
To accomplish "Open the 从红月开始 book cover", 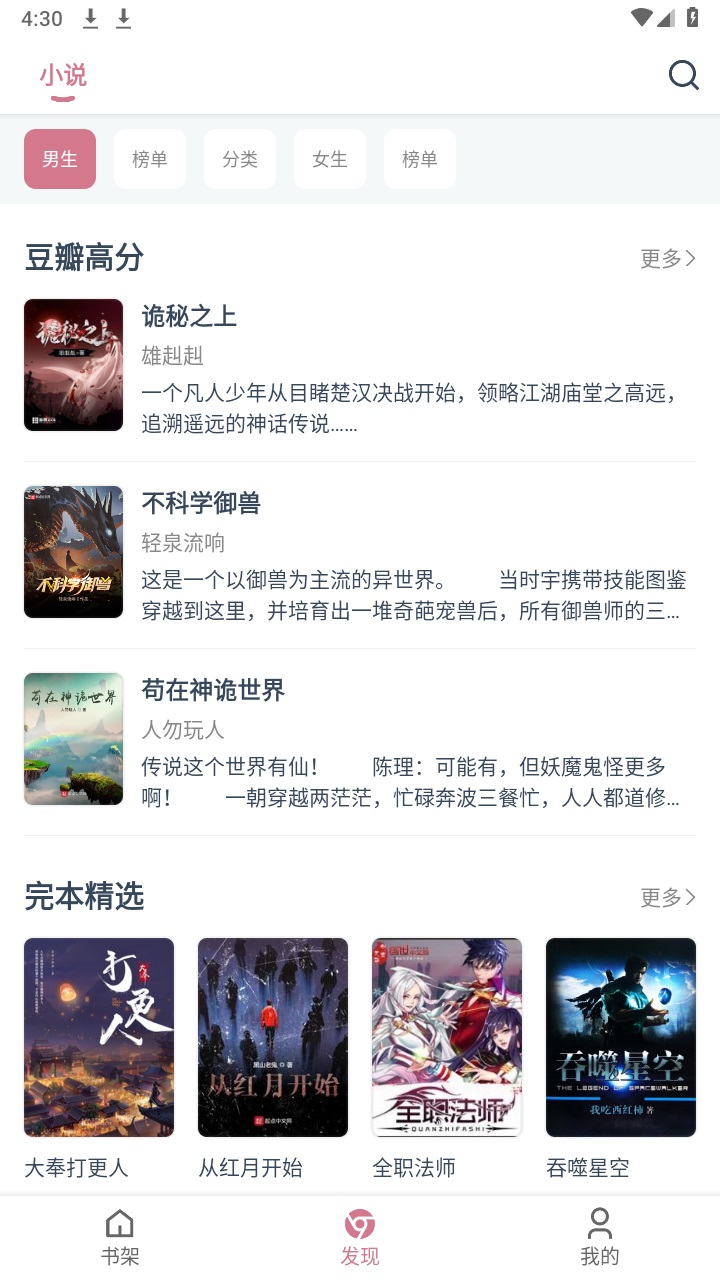I will click(273, 1037).
